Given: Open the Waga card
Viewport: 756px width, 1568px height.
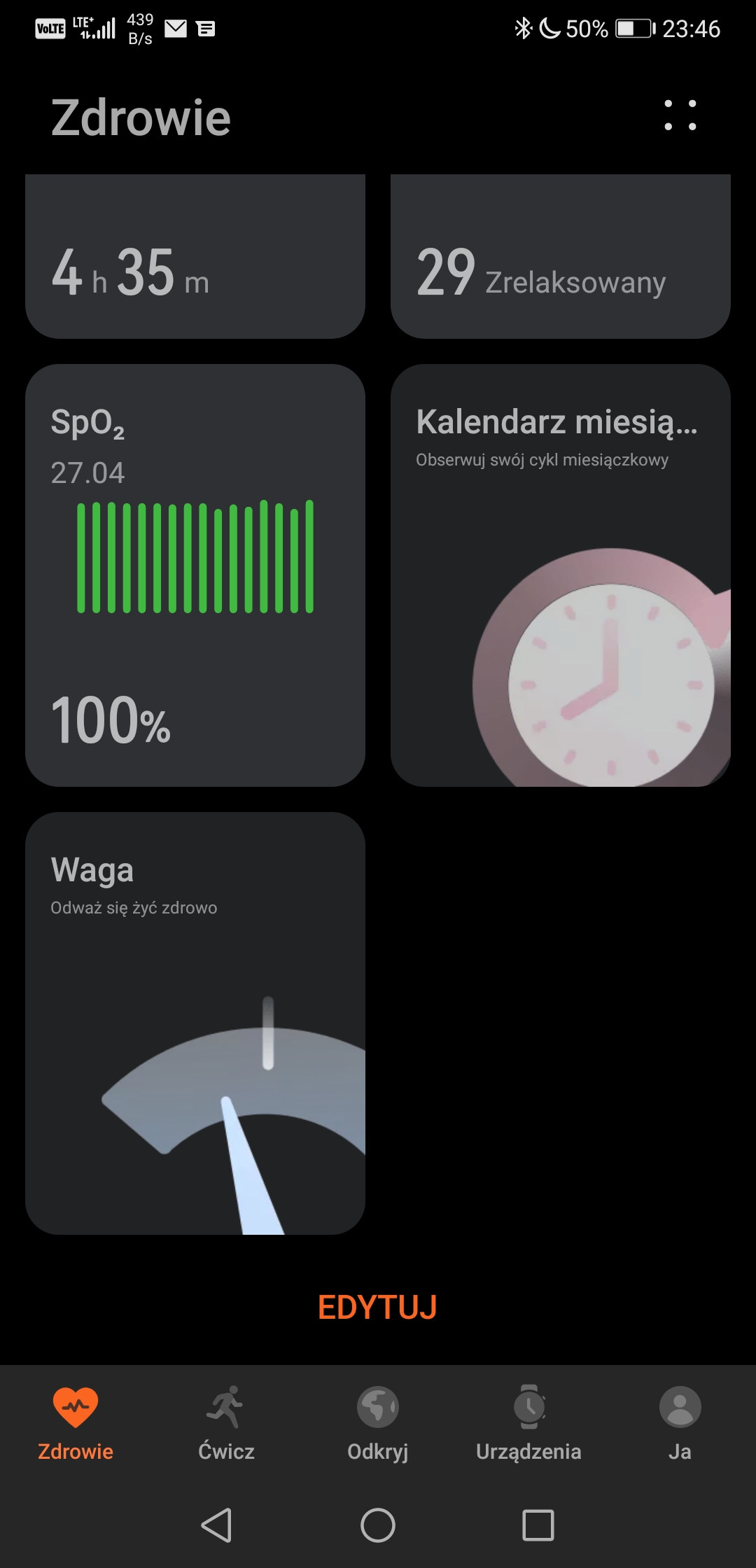Looking at the screenshot, I should [195, 1023].
